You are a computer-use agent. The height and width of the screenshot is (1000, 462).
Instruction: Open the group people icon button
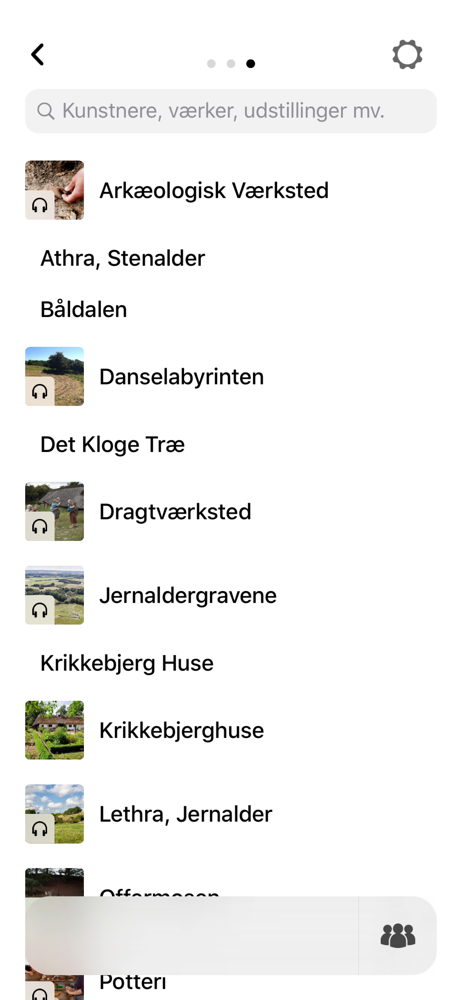pos(398,936)
